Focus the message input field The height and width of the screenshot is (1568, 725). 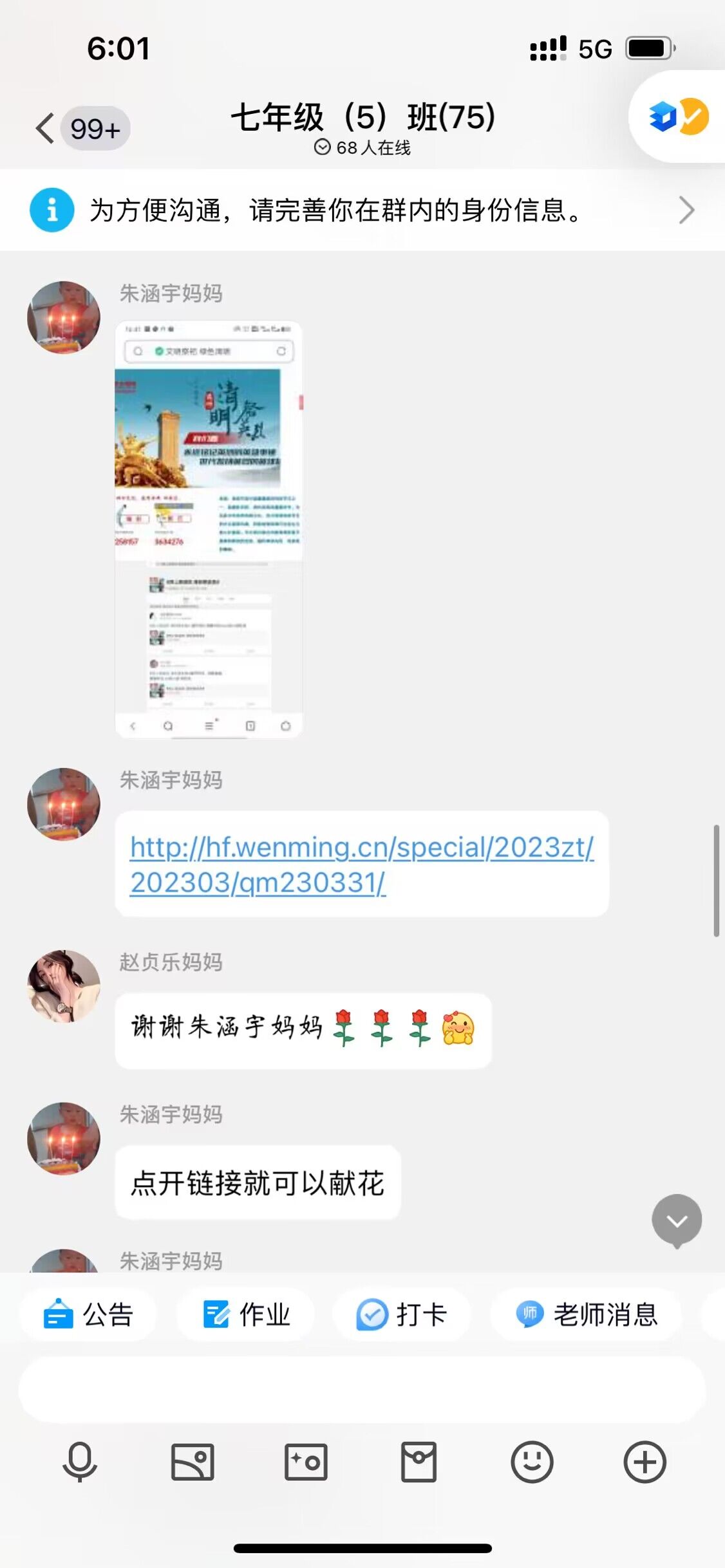point(362,1390)
